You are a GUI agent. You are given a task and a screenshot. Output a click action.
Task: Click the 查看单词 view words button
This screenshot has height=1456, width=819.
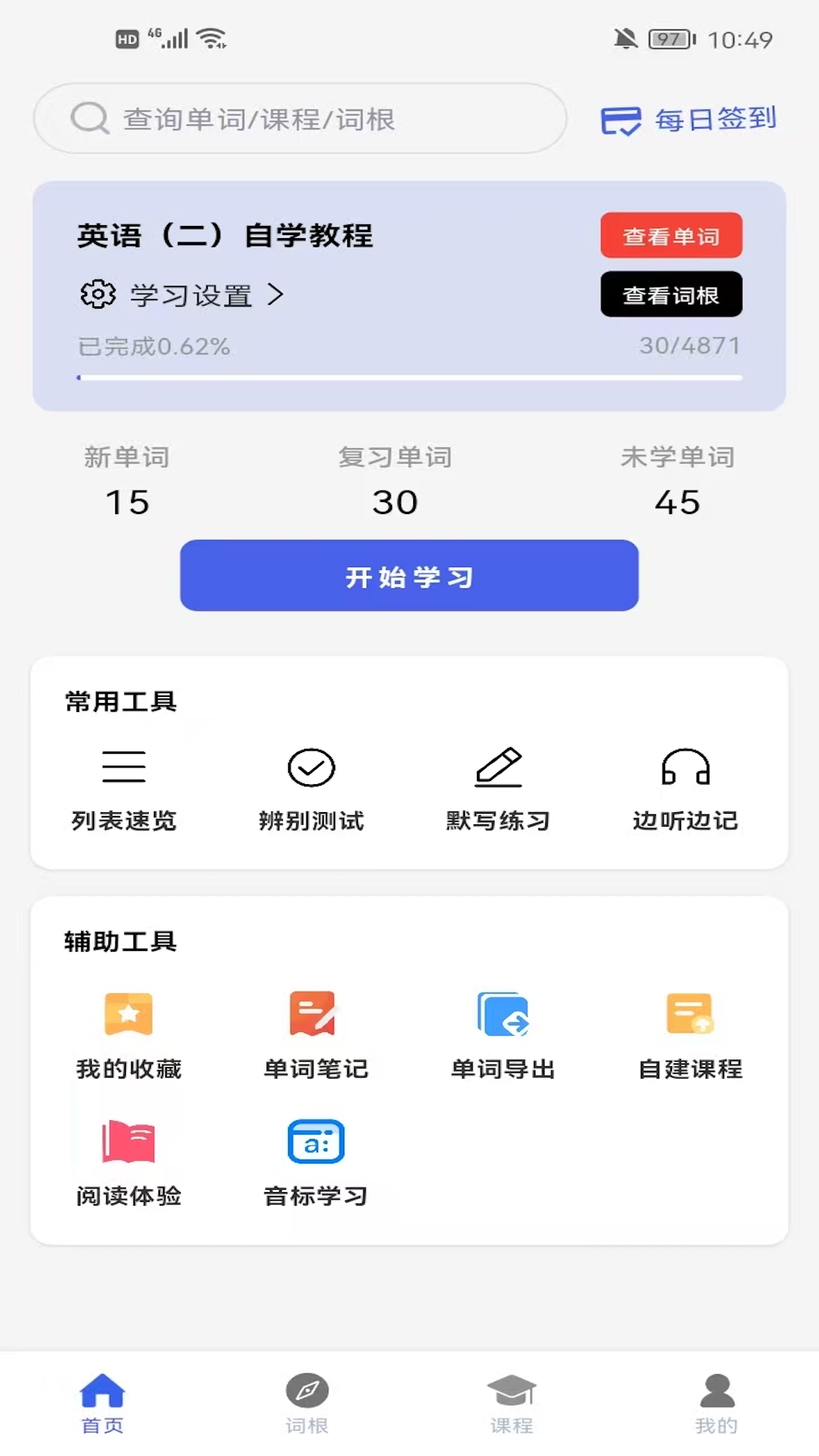coord(671,236)
